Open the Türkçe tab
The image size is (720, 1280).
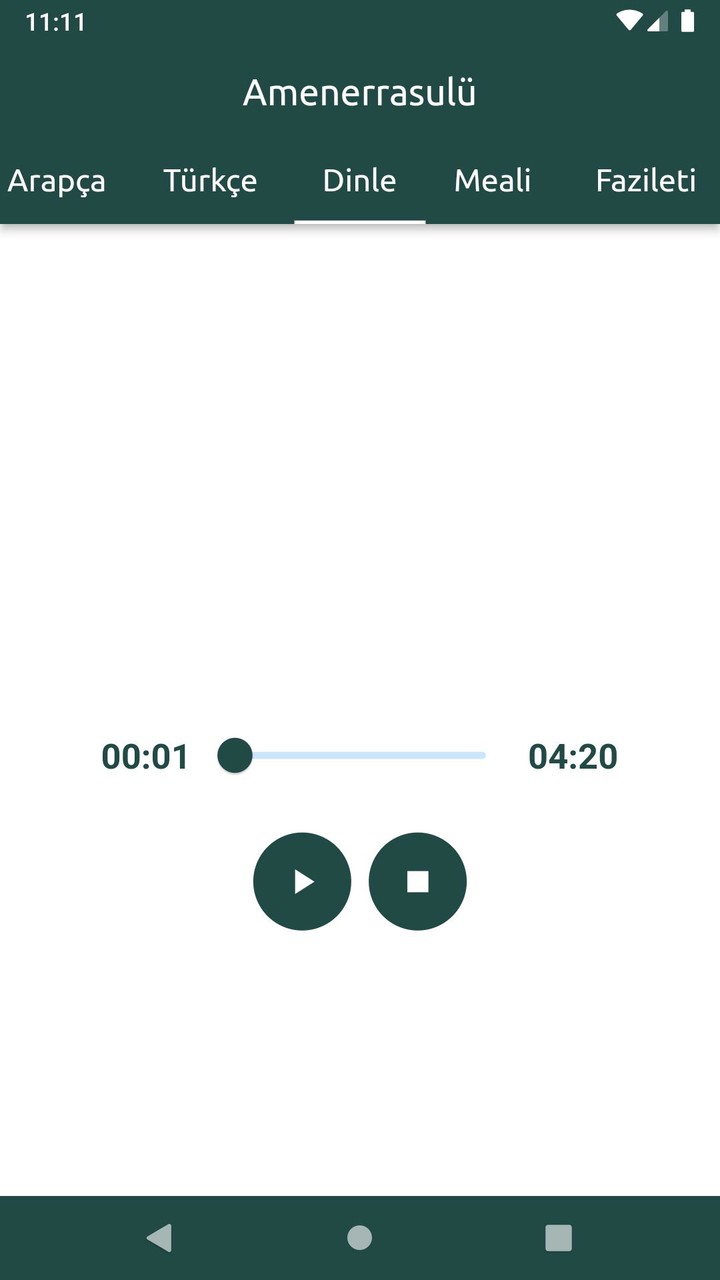point(210,181)
